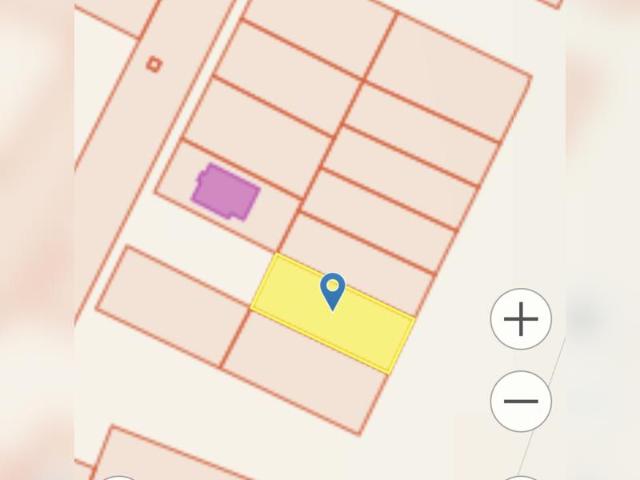
Task: Tap the blue location pin marker
Action: click(332, 290)
